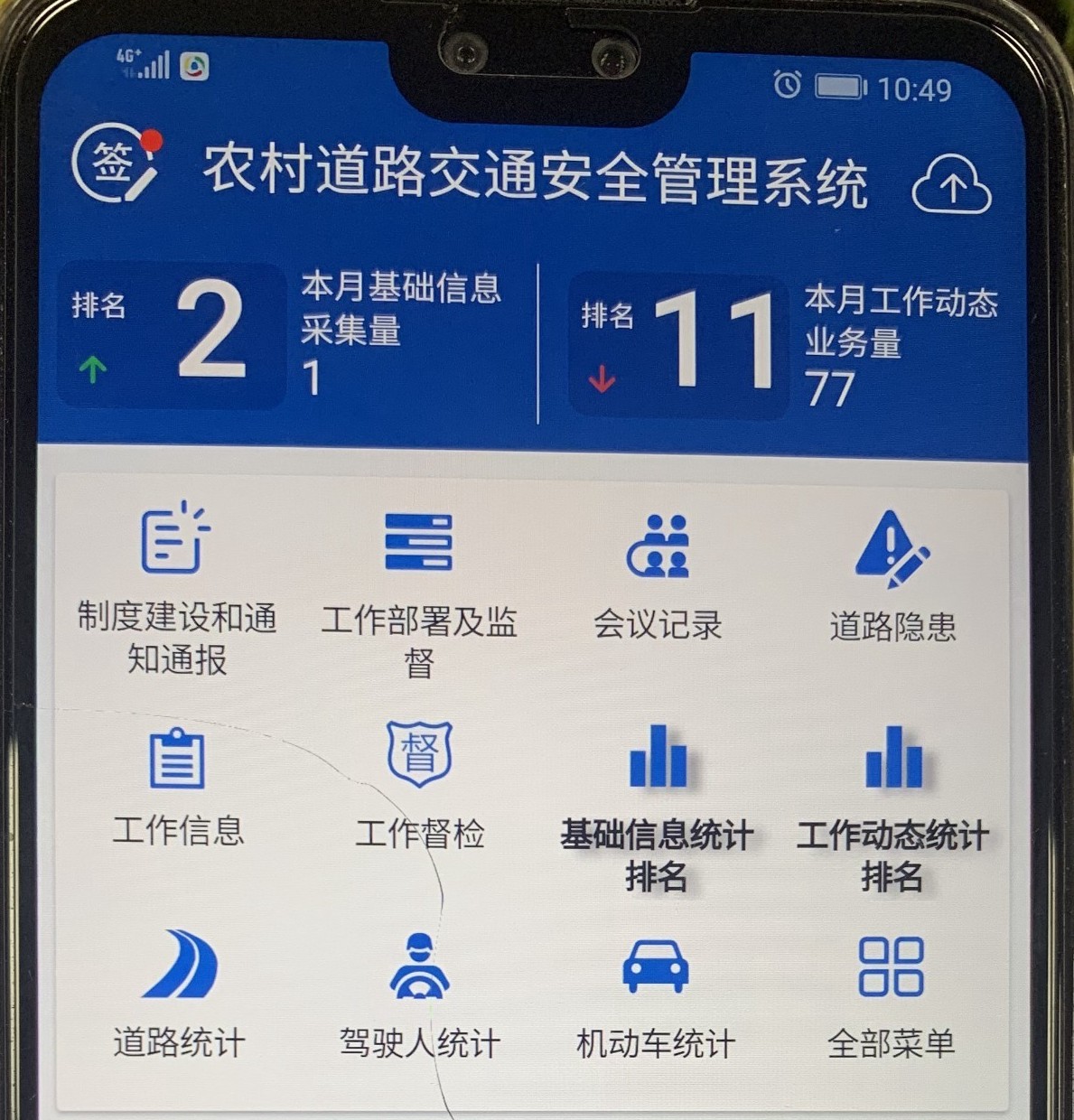Open 驾驶人统计

tap(419, 994)
